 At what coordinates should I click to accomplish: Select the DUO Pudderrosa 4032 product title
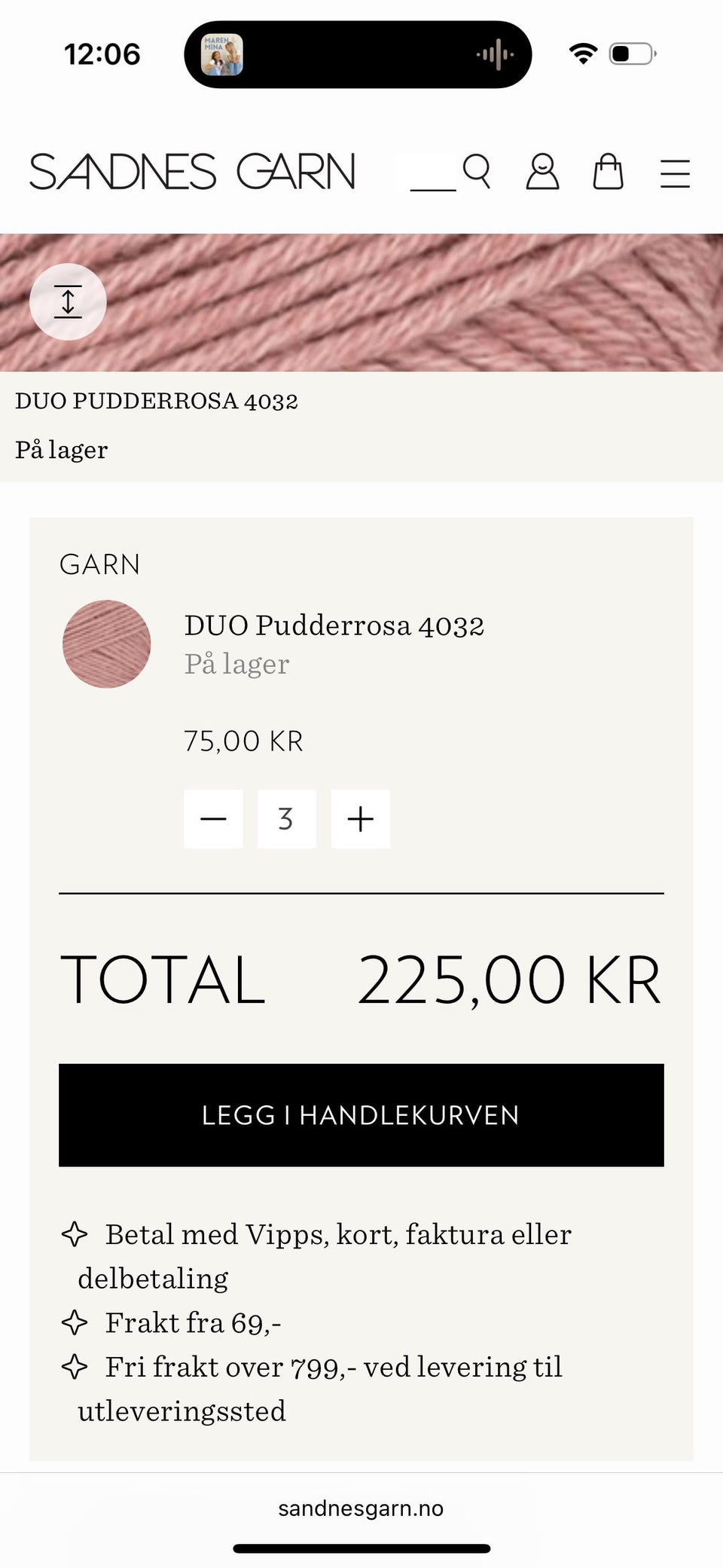click(x=334, y=625)
